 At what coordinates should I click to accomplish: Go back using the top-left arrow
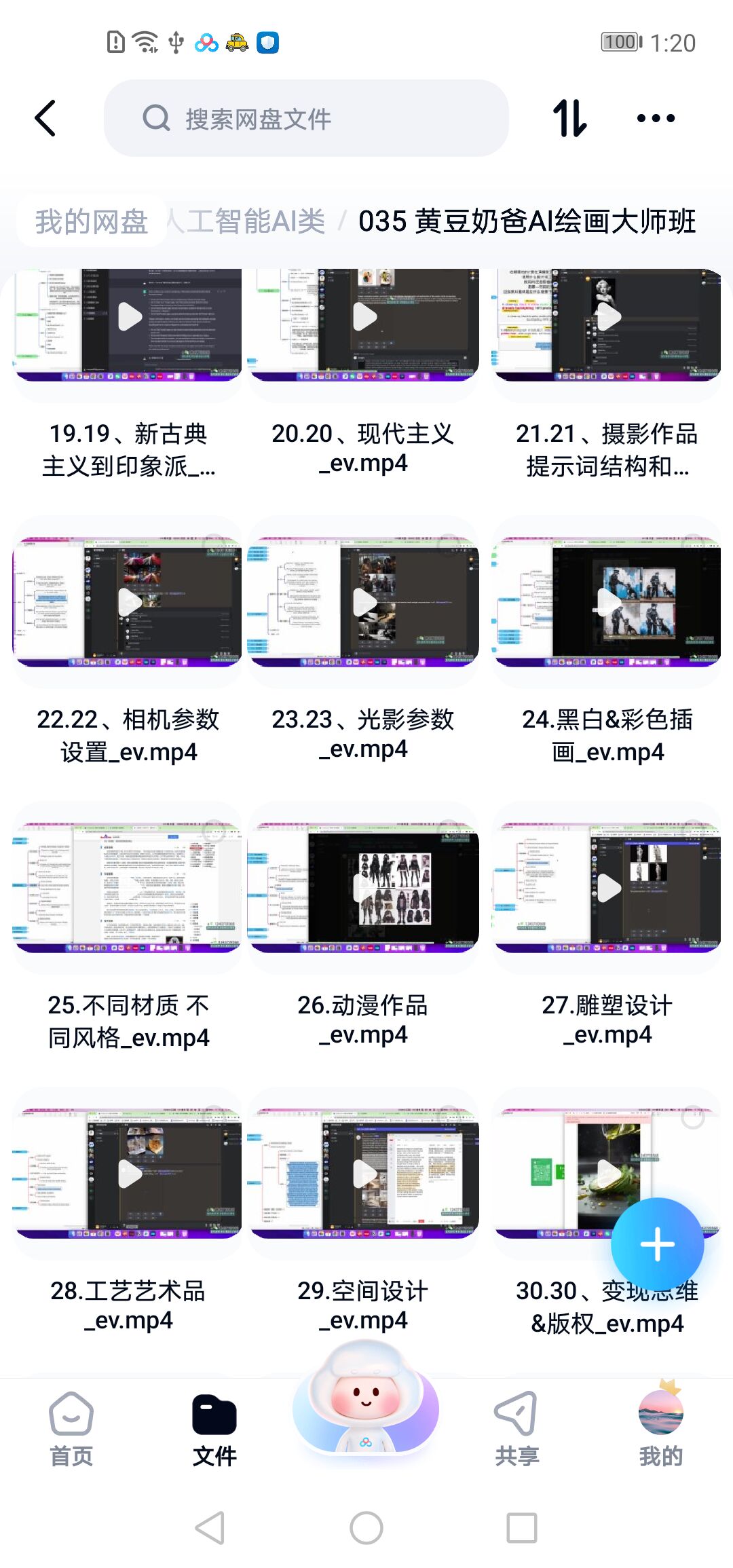[45, 119]
